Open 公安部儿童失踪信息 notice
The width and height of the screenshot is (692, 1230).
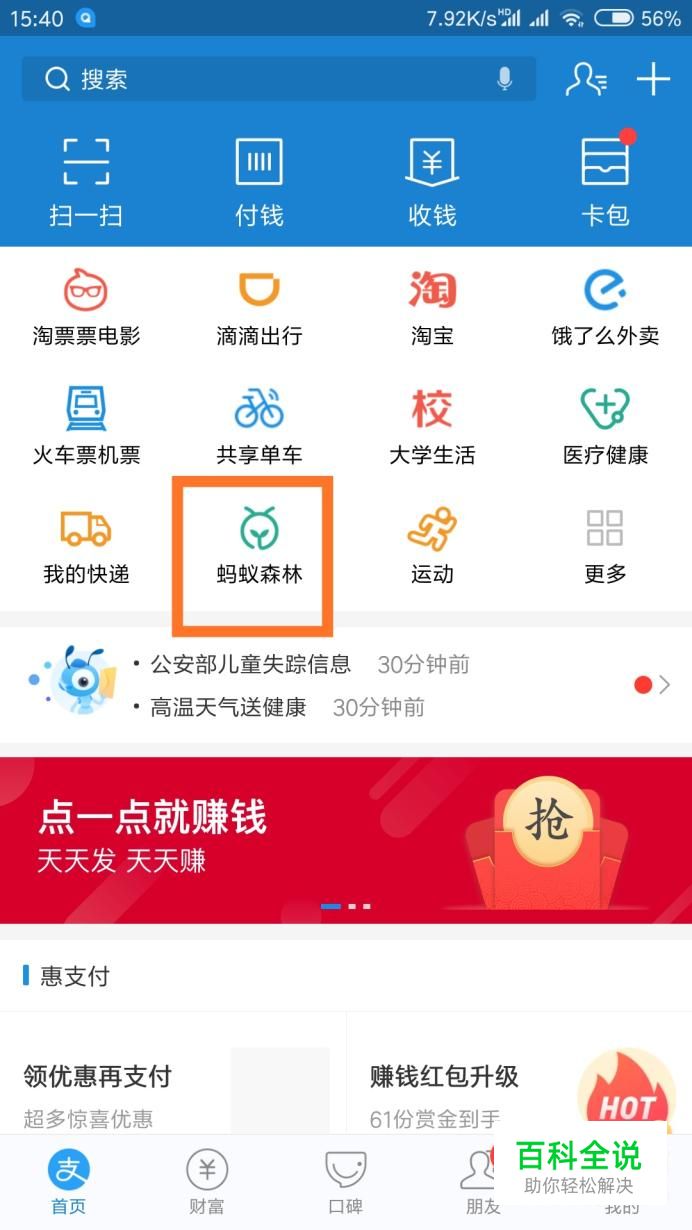[x=250, y=664]
